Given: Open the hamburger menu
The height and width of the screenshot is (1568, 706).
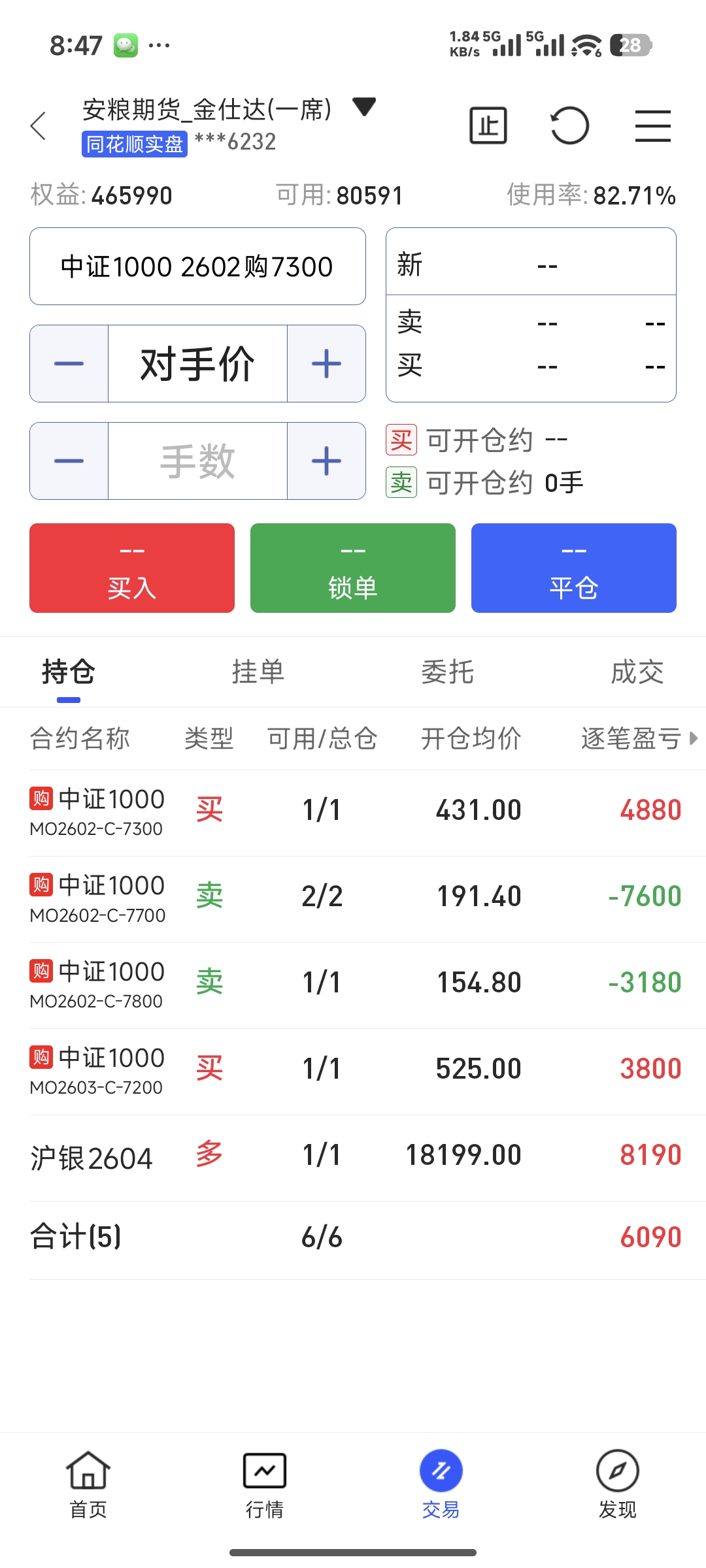Looking at the screenshot, I should [x=652, y=125].
